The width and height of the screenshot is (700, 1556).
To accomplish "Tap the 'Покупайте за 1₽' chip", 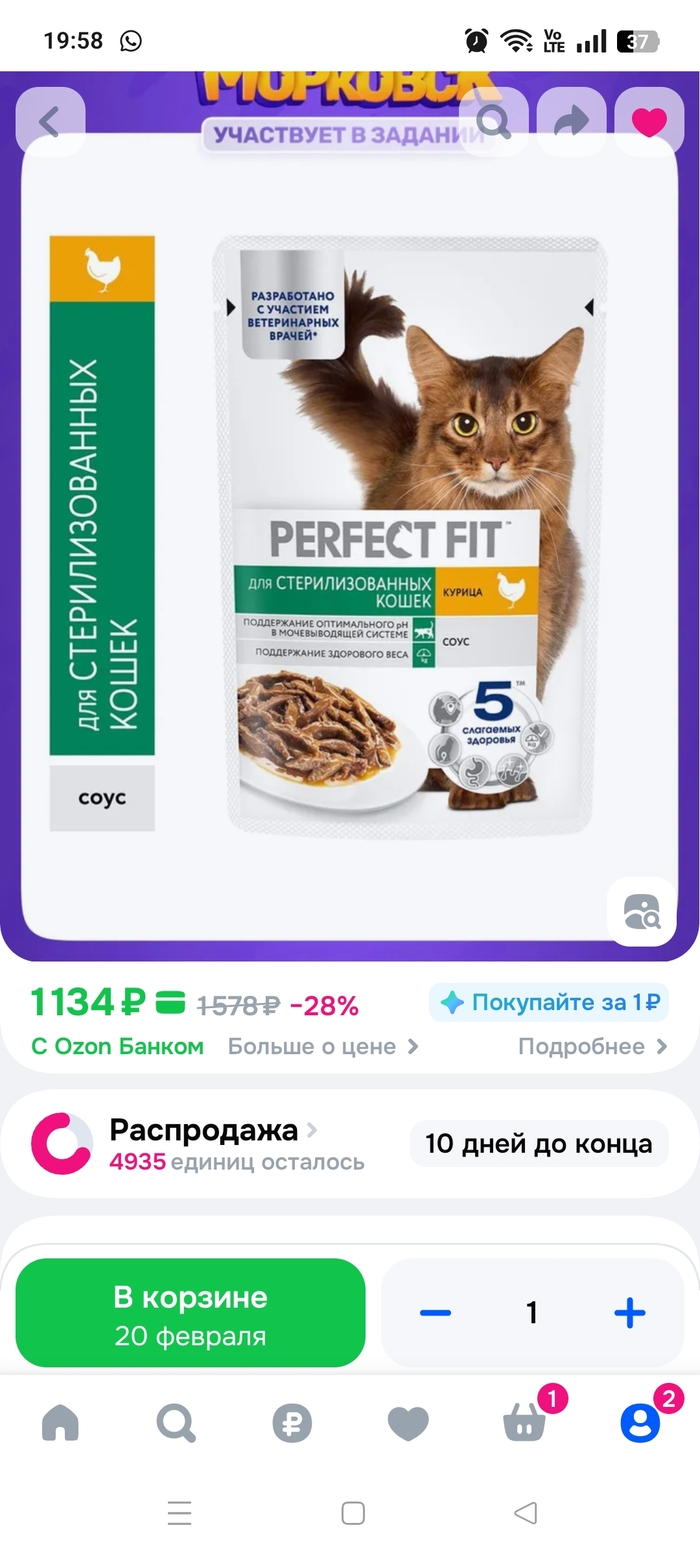I will [549, 1002].
